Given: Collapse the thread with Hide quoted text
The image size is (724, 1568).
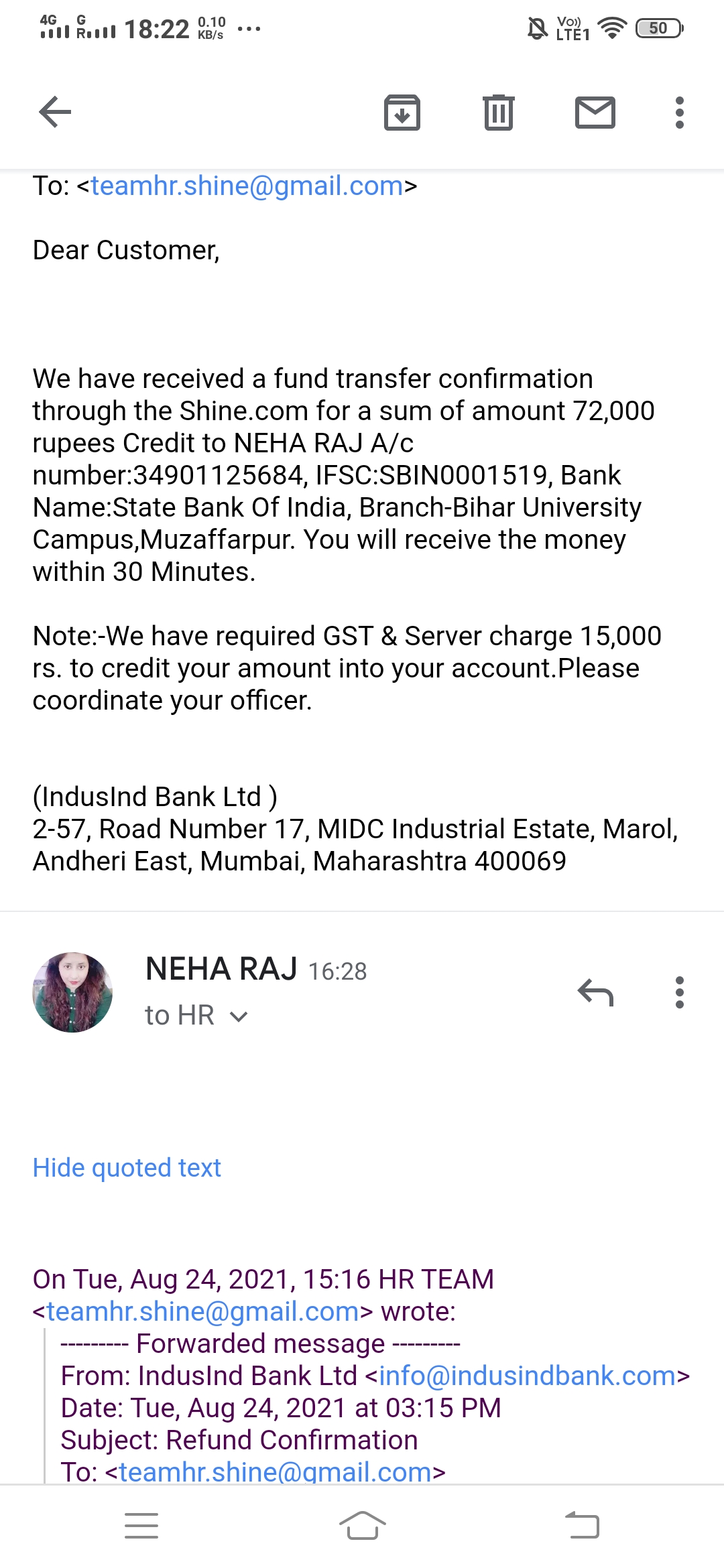Looking at the screenshot, I should click(127, 1168).
